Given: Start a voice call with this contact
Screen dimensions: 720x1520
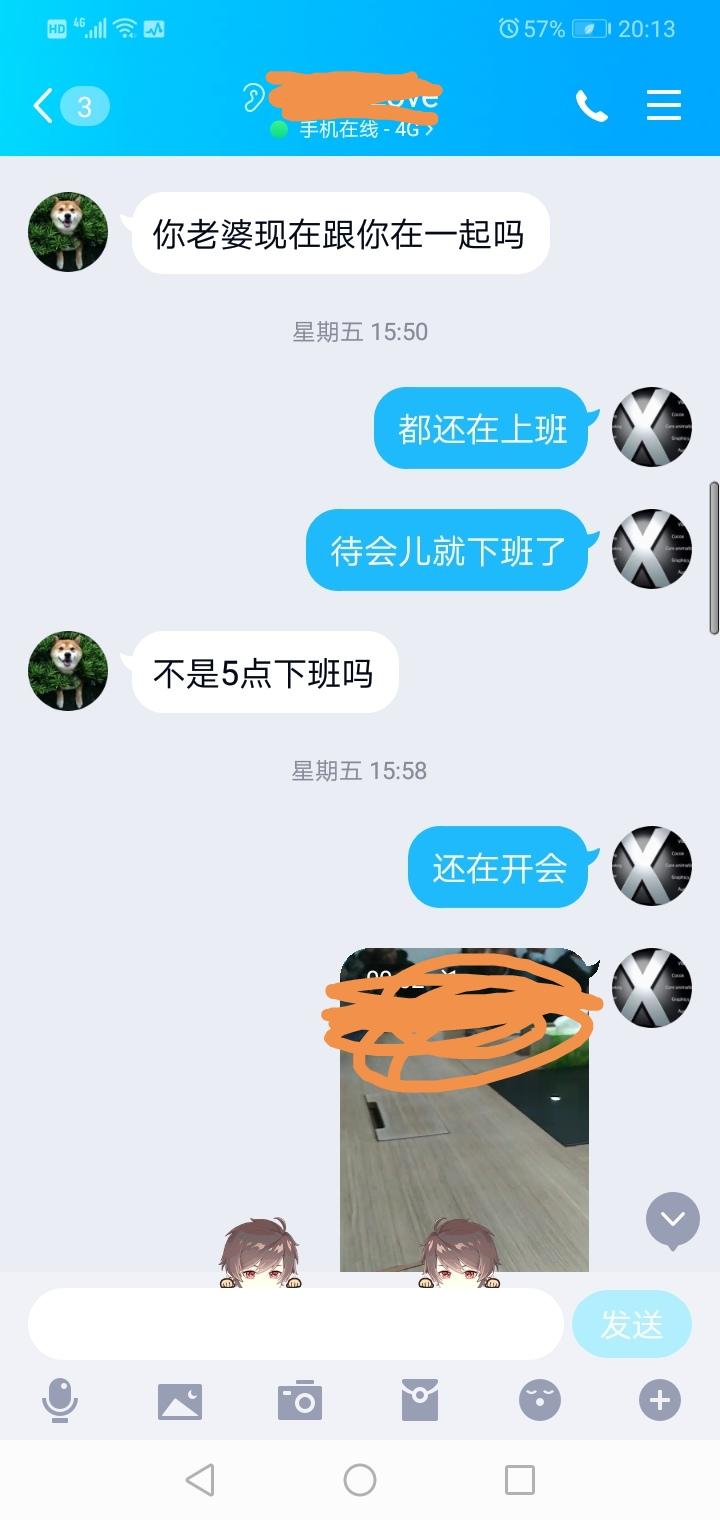Looking at the screenshot, I should 591,105.
